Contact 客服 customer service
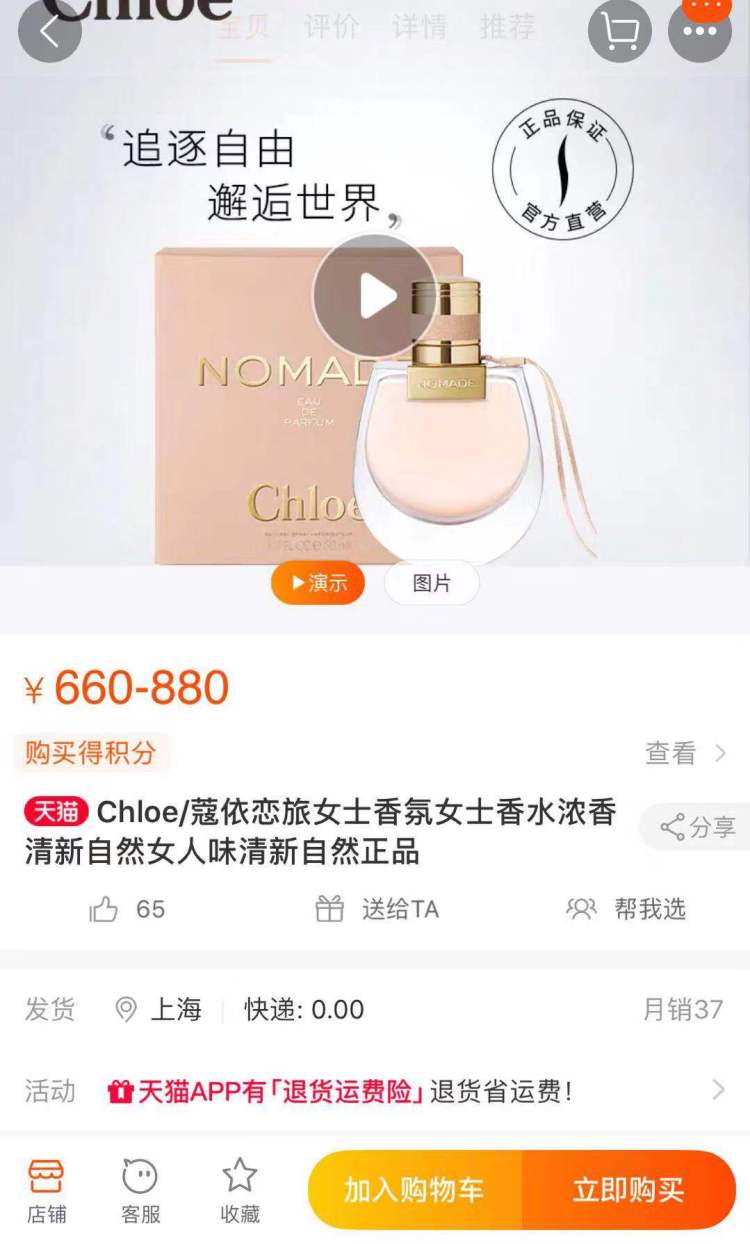This screenshot has width=750, height=1244. pyautogui.click(x=140, y=1191)
